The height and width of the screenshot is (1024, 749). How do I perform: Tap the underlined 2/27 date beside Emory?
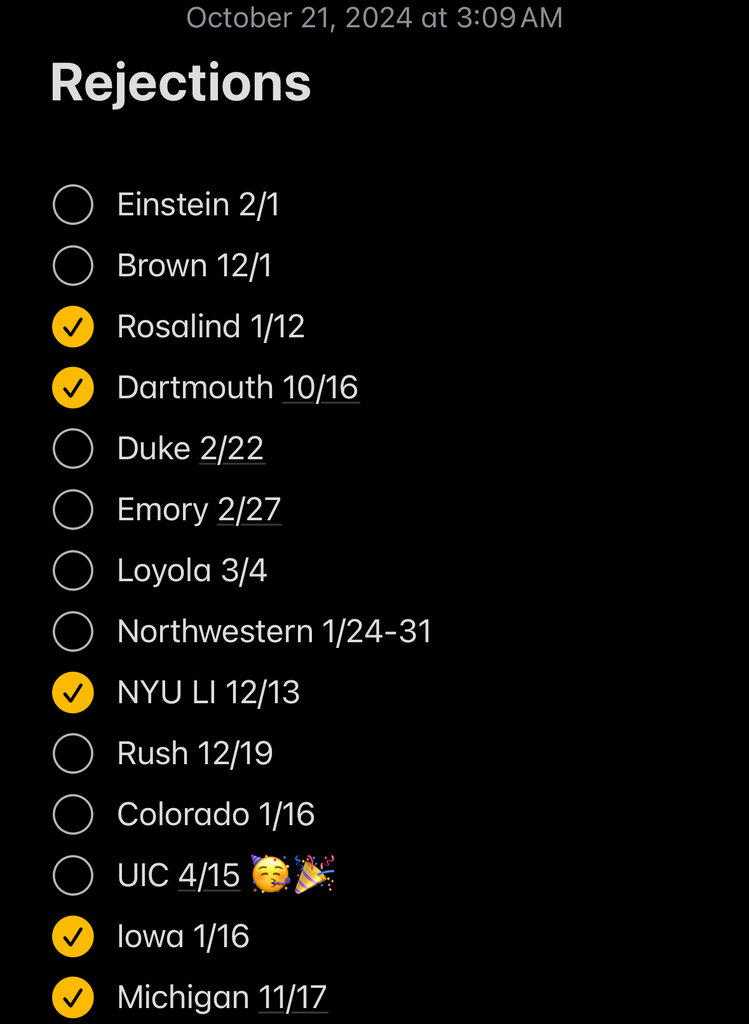[x=249, y=510]
